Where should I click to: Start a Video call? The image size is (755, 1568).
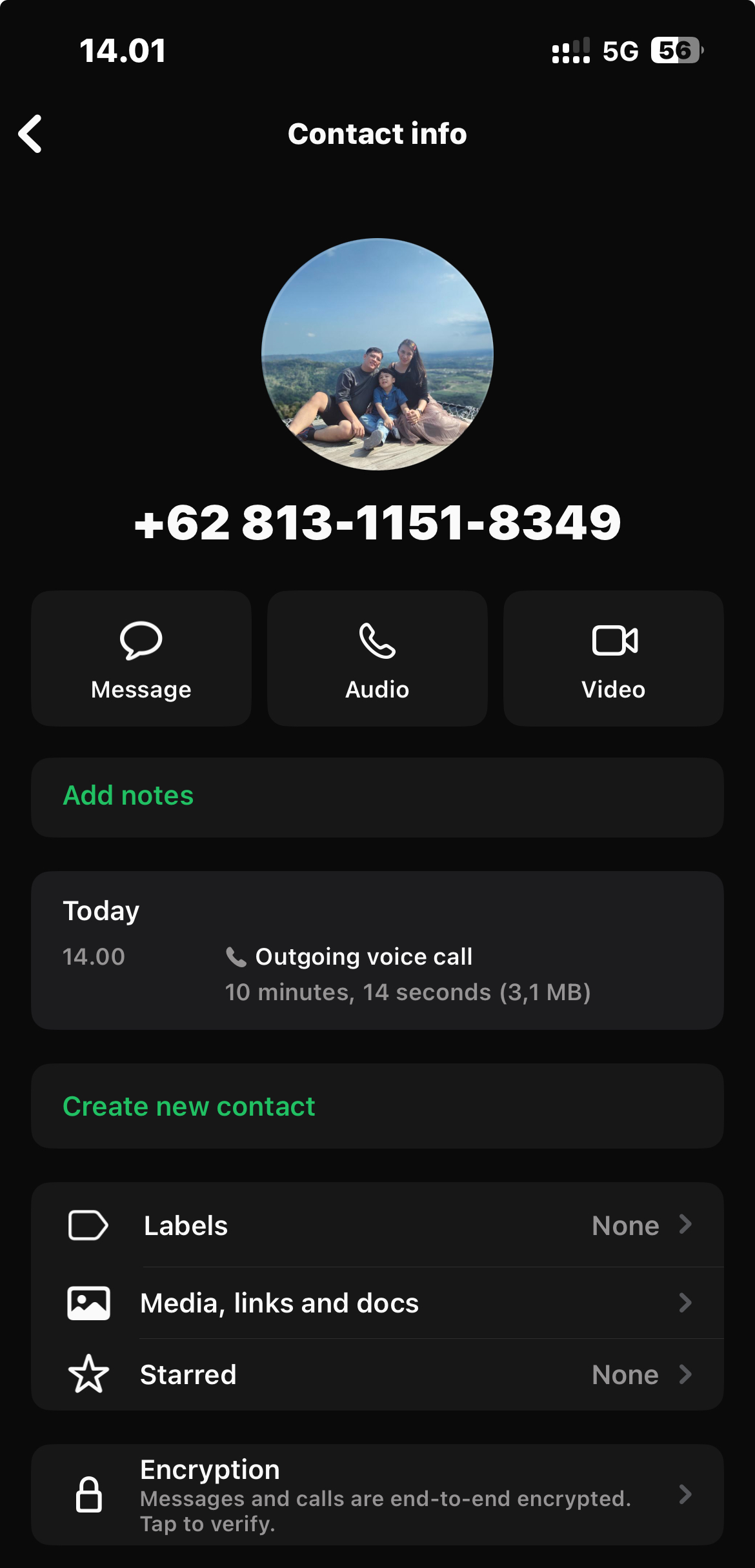(x=613, y=658)
